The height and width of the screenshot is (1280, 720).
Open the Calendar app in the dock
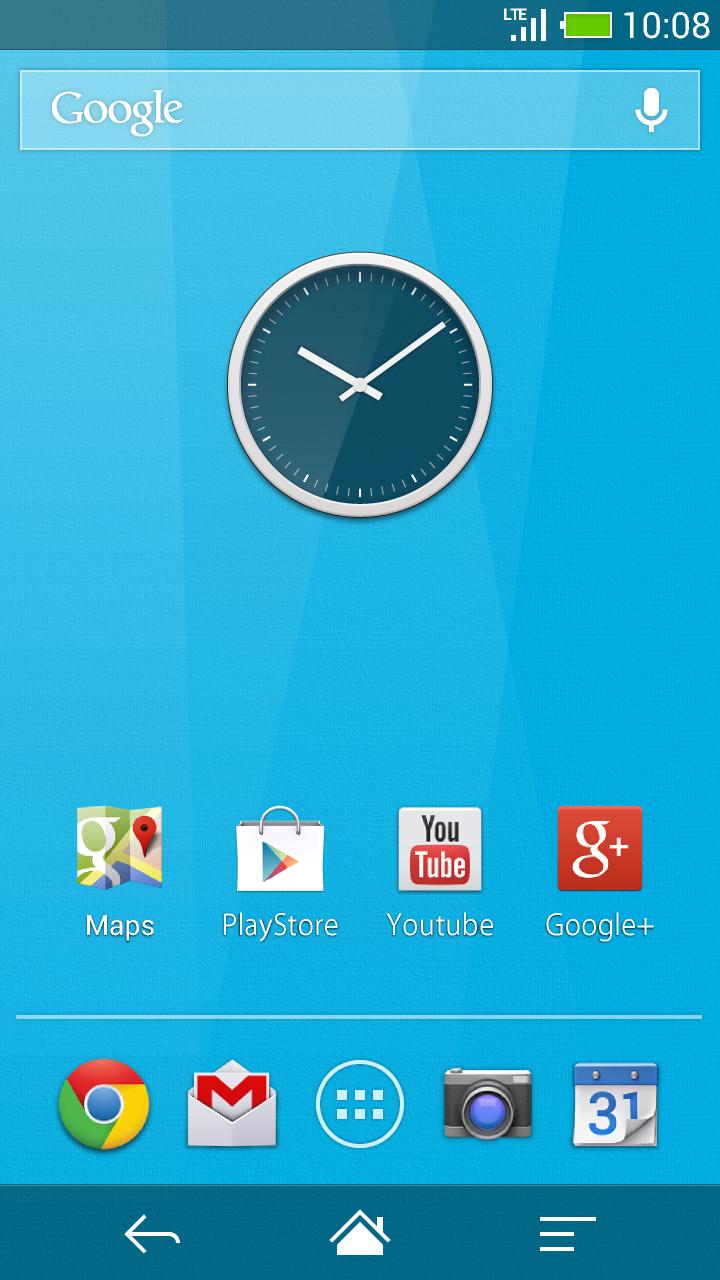tap(615, 1104)
